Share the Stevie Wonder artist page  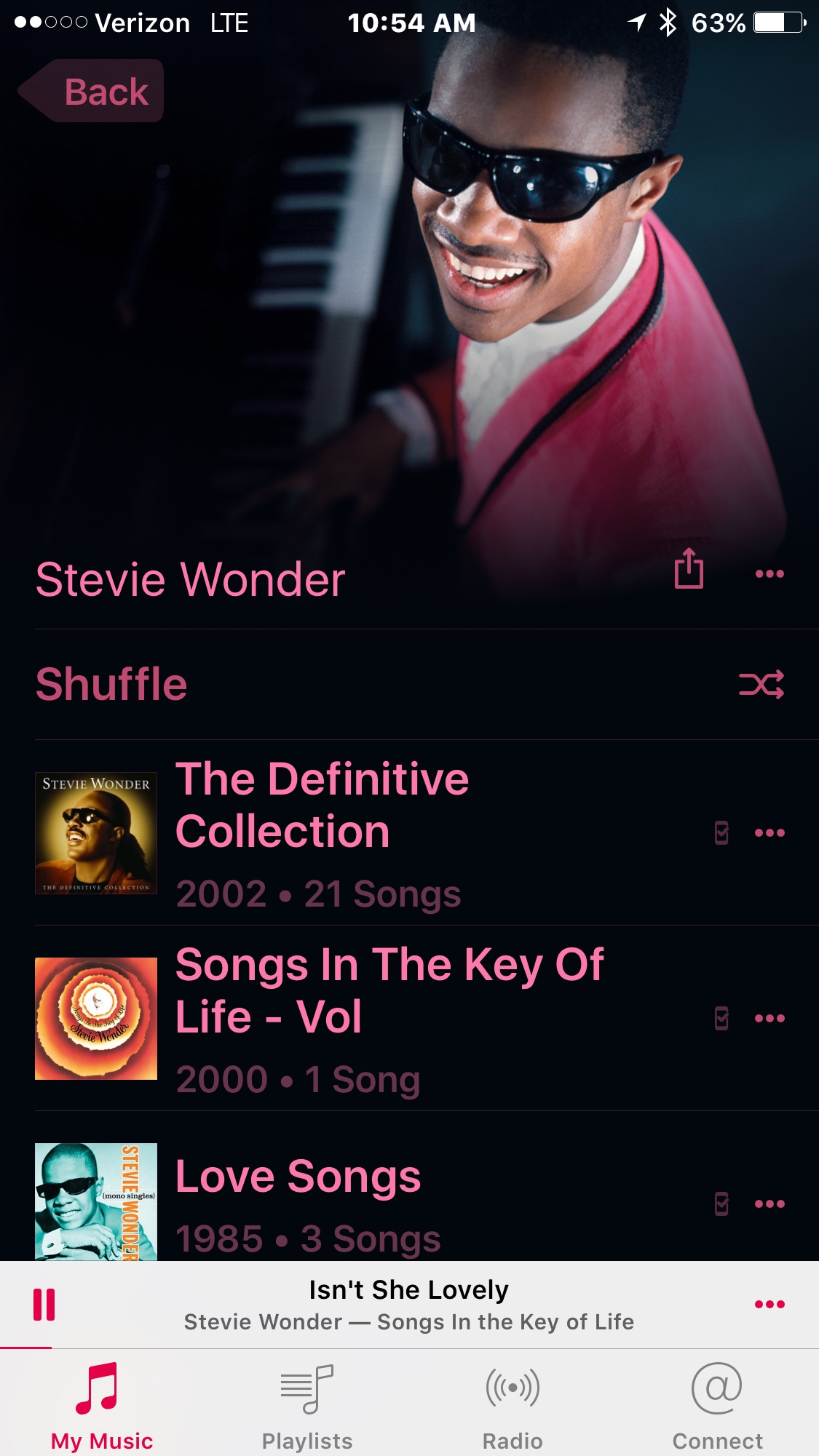click(688, 569)
